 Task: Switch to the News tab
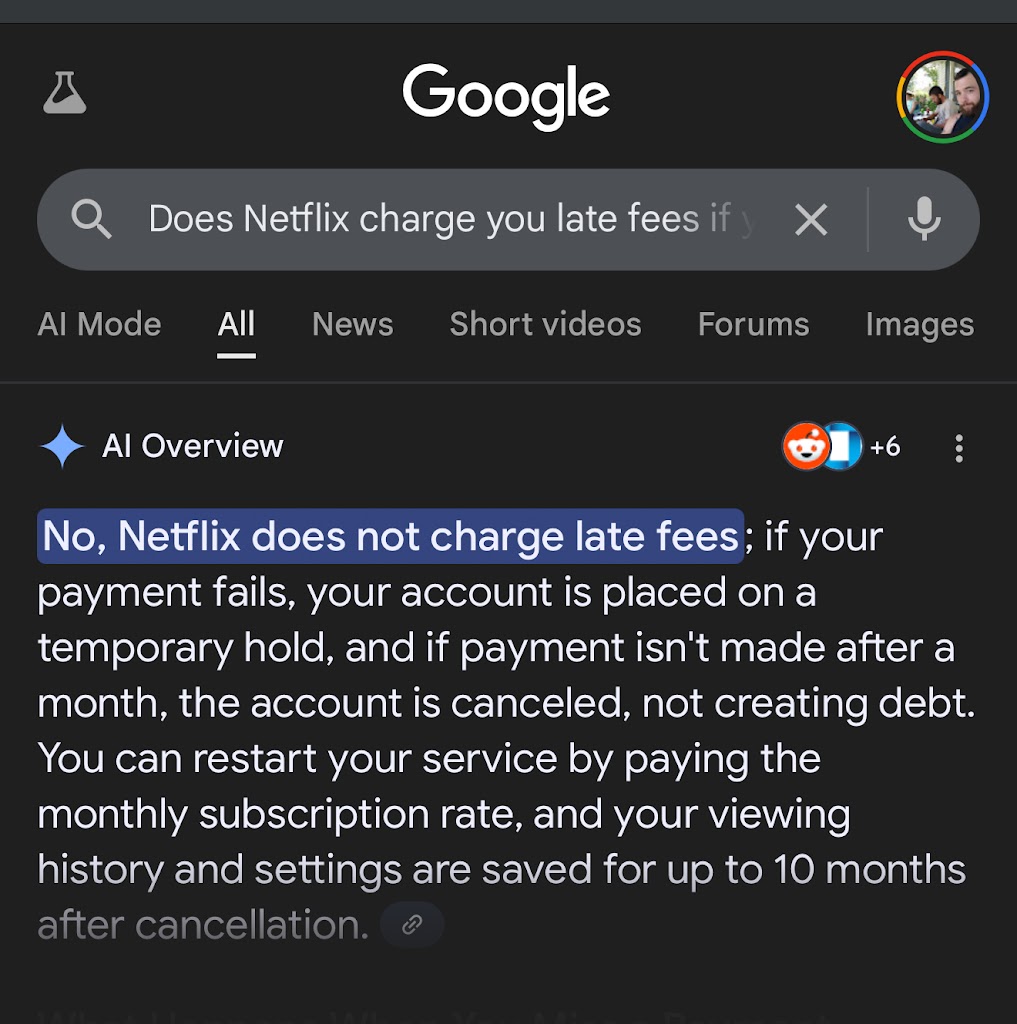click(352, 324)
